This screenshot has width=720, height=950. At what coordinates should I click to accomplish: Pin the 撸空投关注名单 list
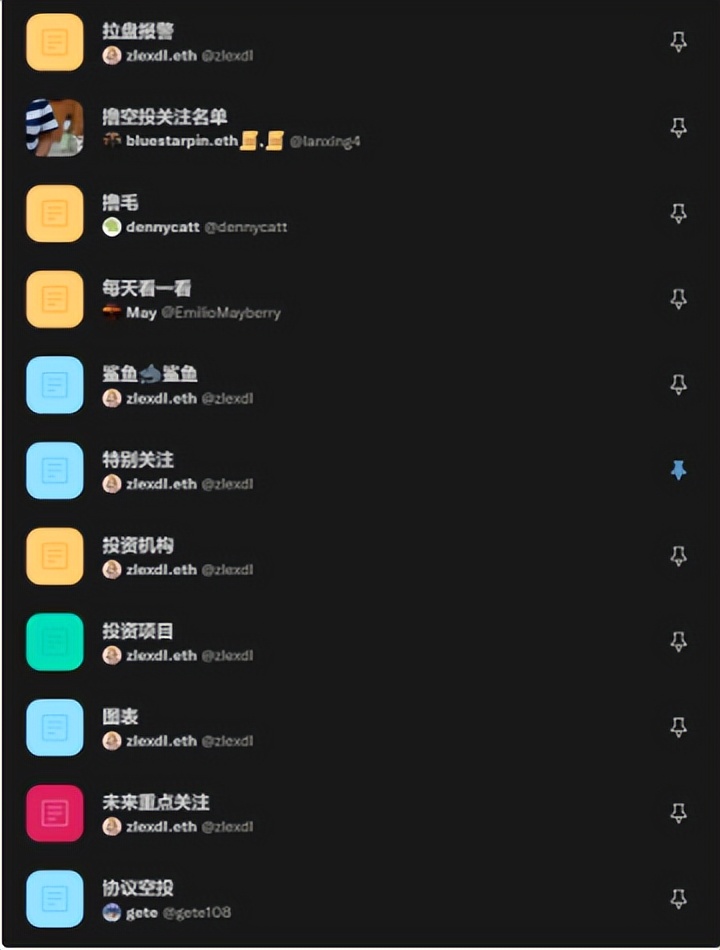tap(678, 128)
